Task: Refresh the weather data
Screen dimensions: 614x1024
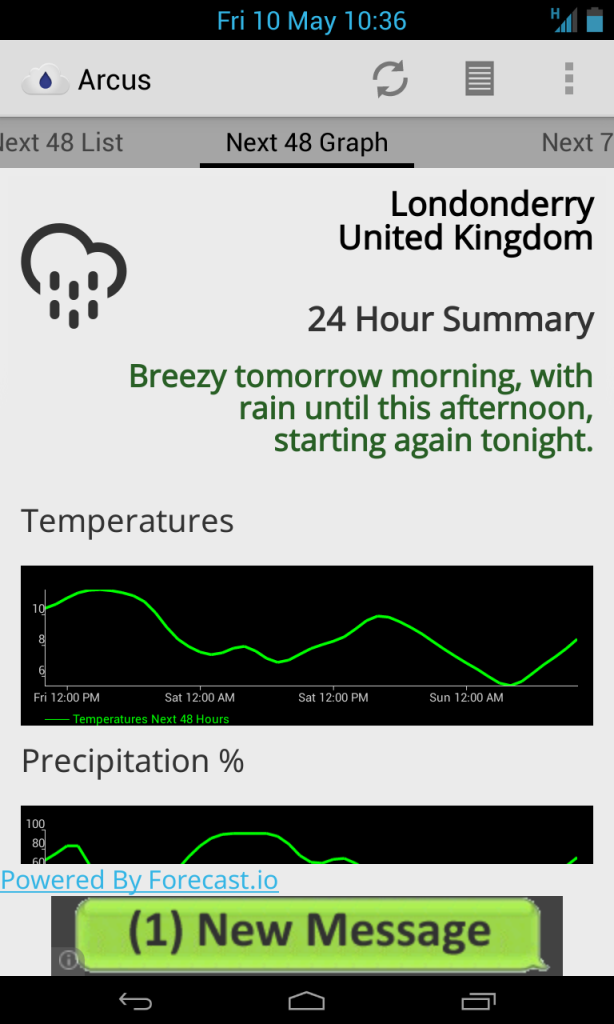Action: (x=390, y=79)
